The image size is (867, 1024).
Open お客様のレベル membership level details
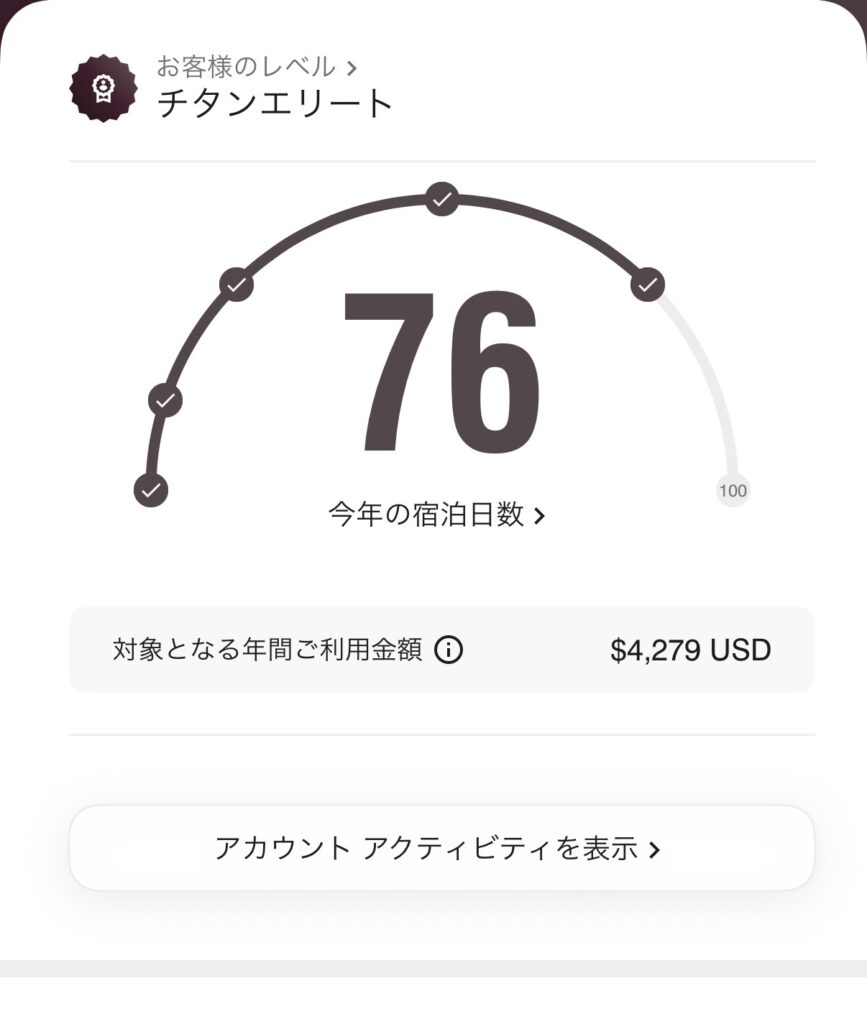(x=257, y=68)
